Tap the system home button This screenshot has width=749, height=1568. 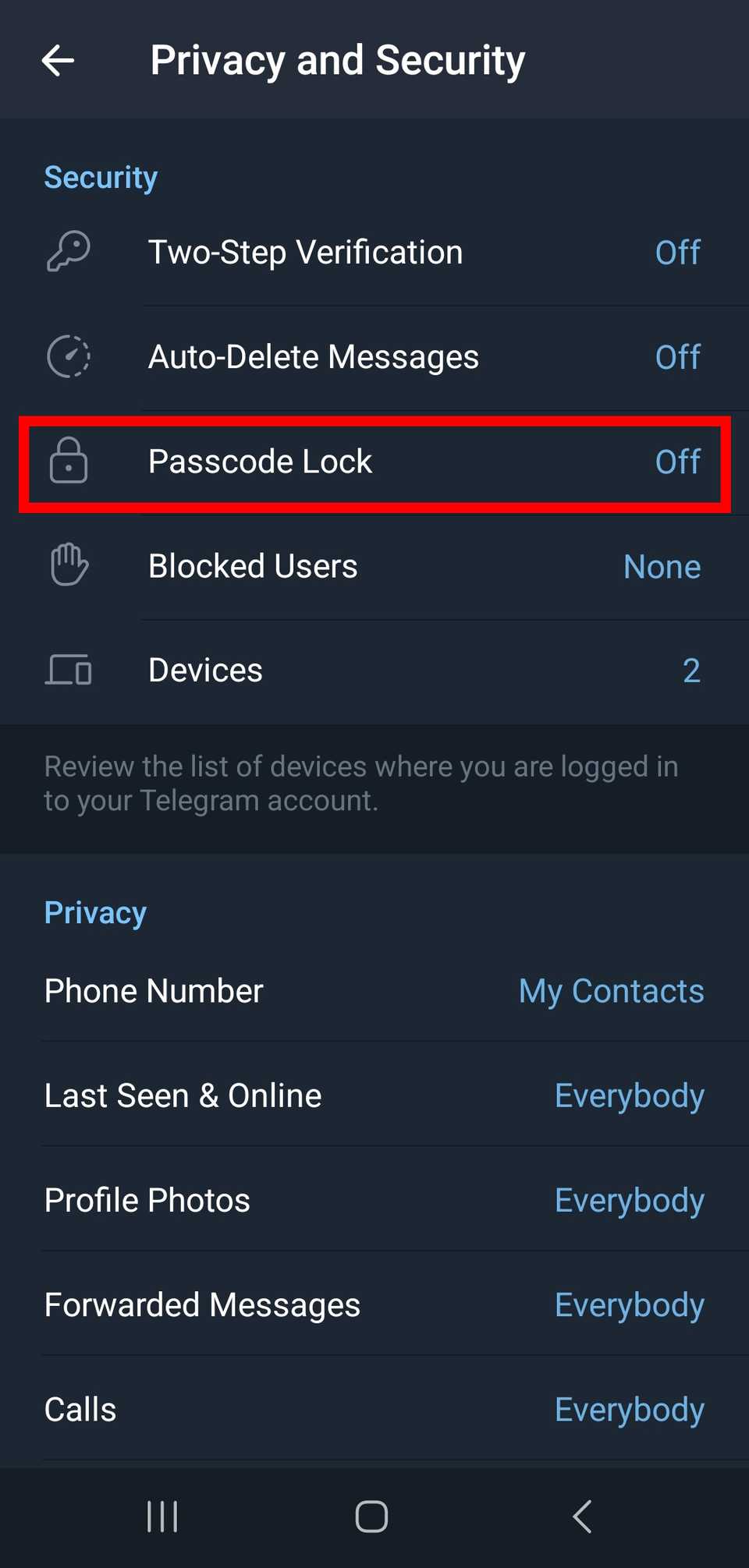coord(371,1517)
